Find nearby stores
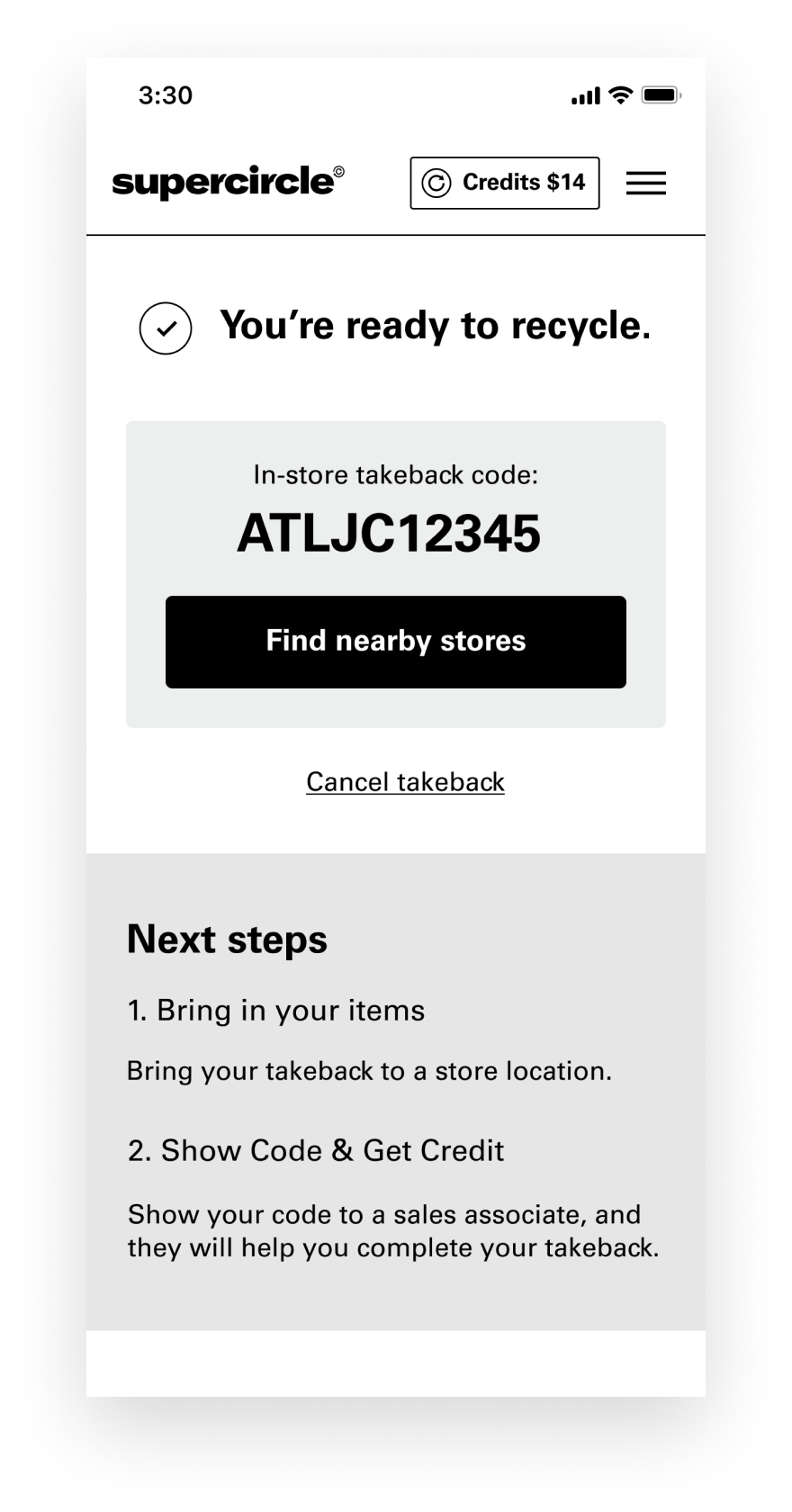This screenshot has width=792, height=1512. (395, 642)
